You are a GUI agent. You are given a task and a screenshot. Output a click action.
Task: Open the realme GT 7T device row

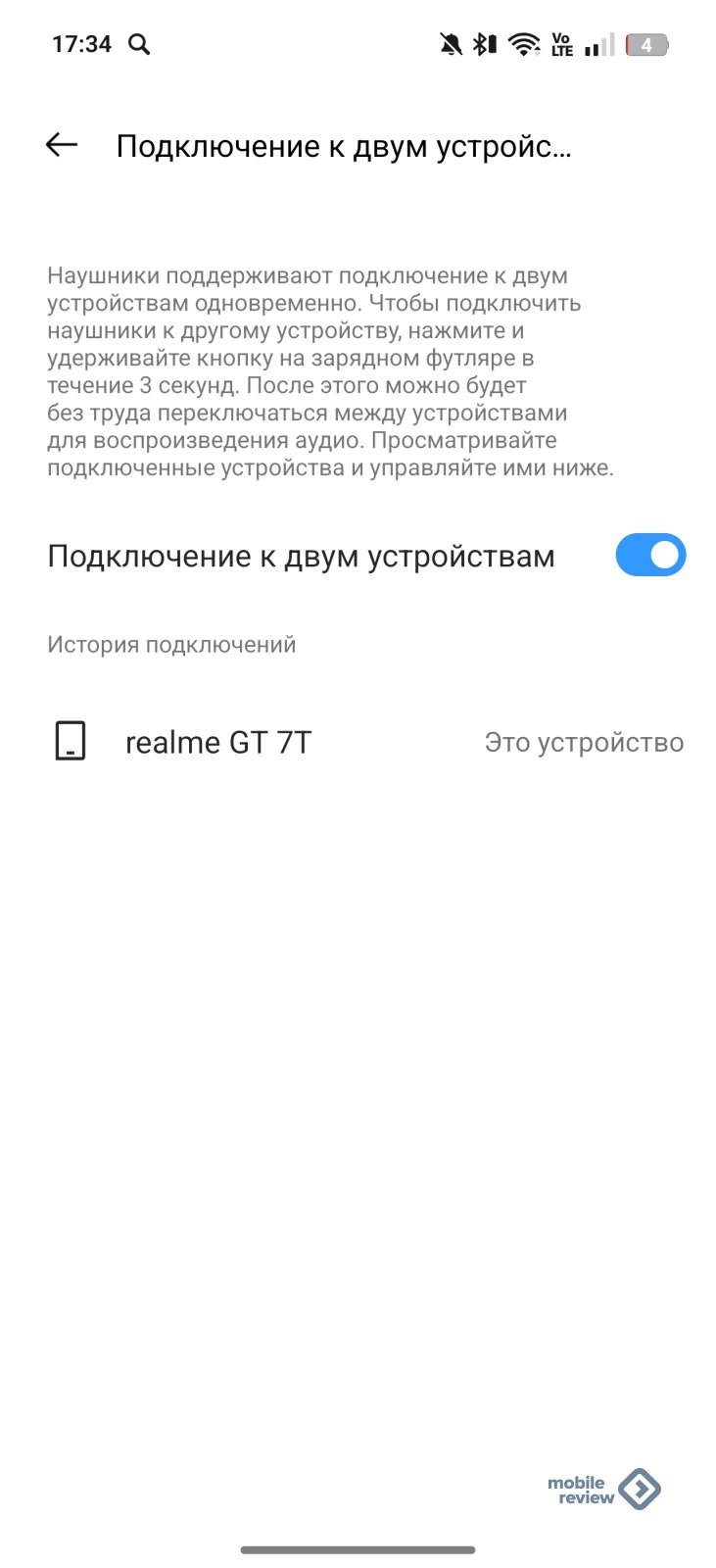pos(358,742)
